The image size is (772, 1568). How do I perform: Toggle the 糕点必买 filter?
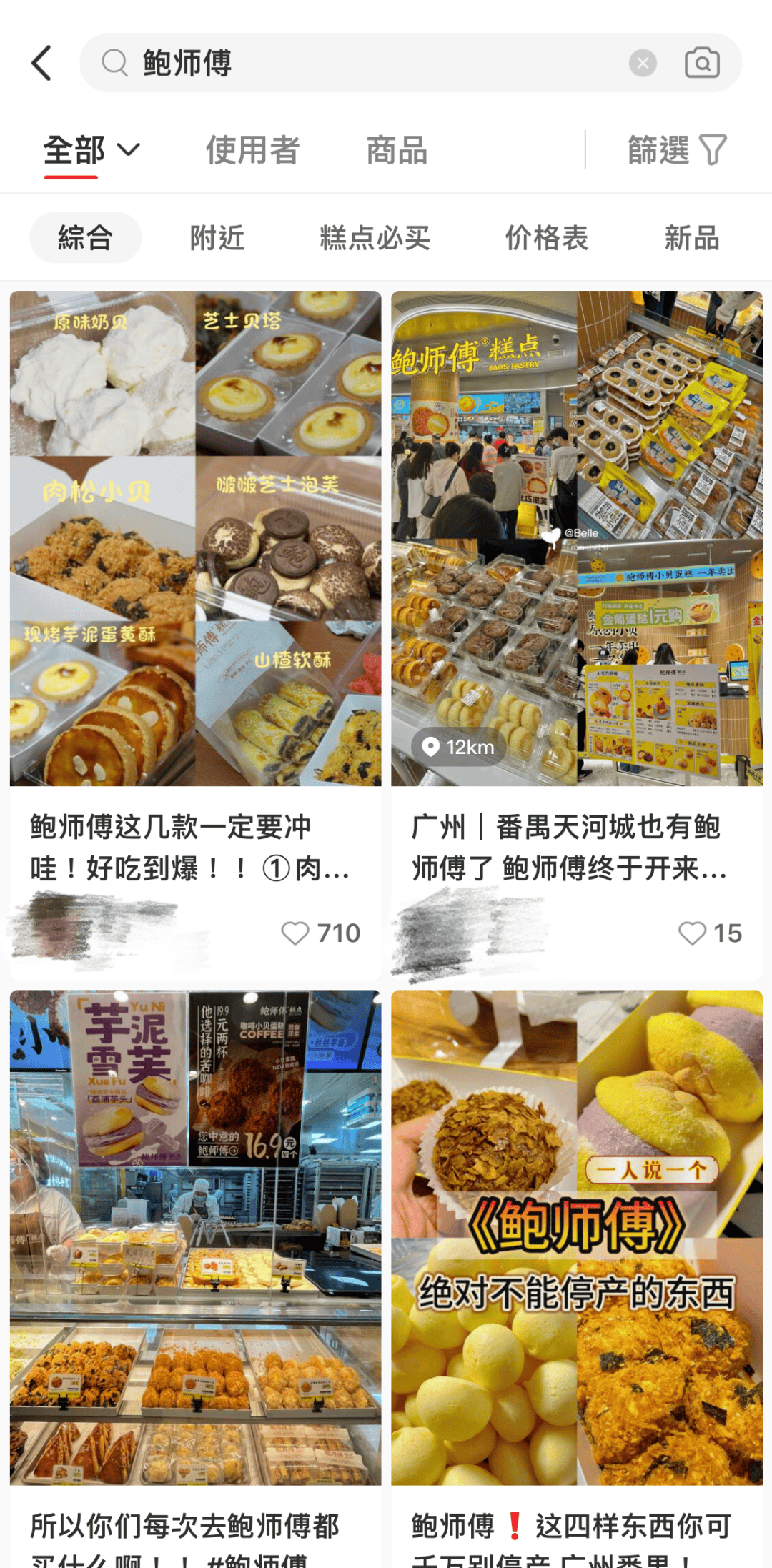point(377,237)
